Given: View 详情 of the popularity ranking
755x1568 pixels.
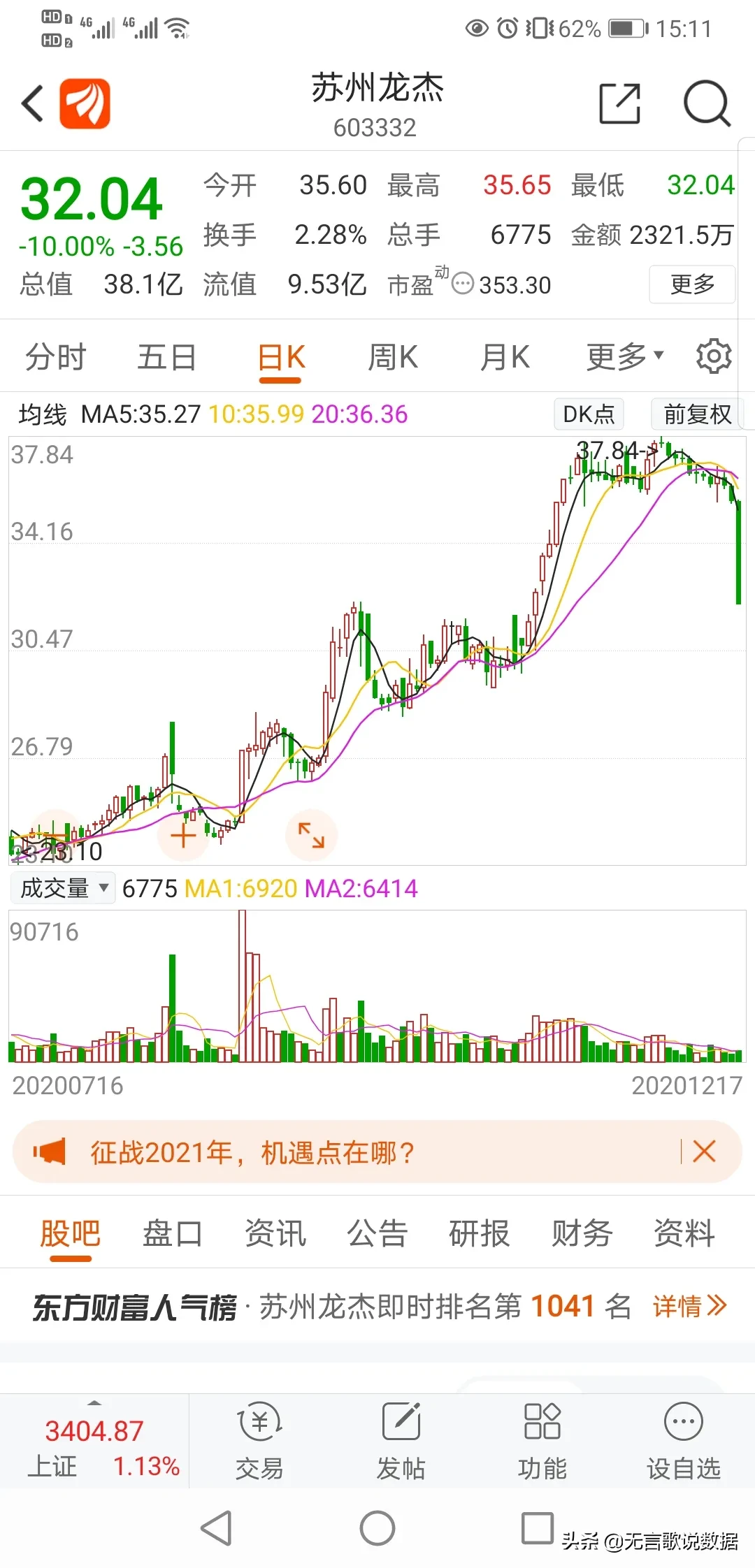Looking at the screenshot, I should click(x=689, y=1305).
